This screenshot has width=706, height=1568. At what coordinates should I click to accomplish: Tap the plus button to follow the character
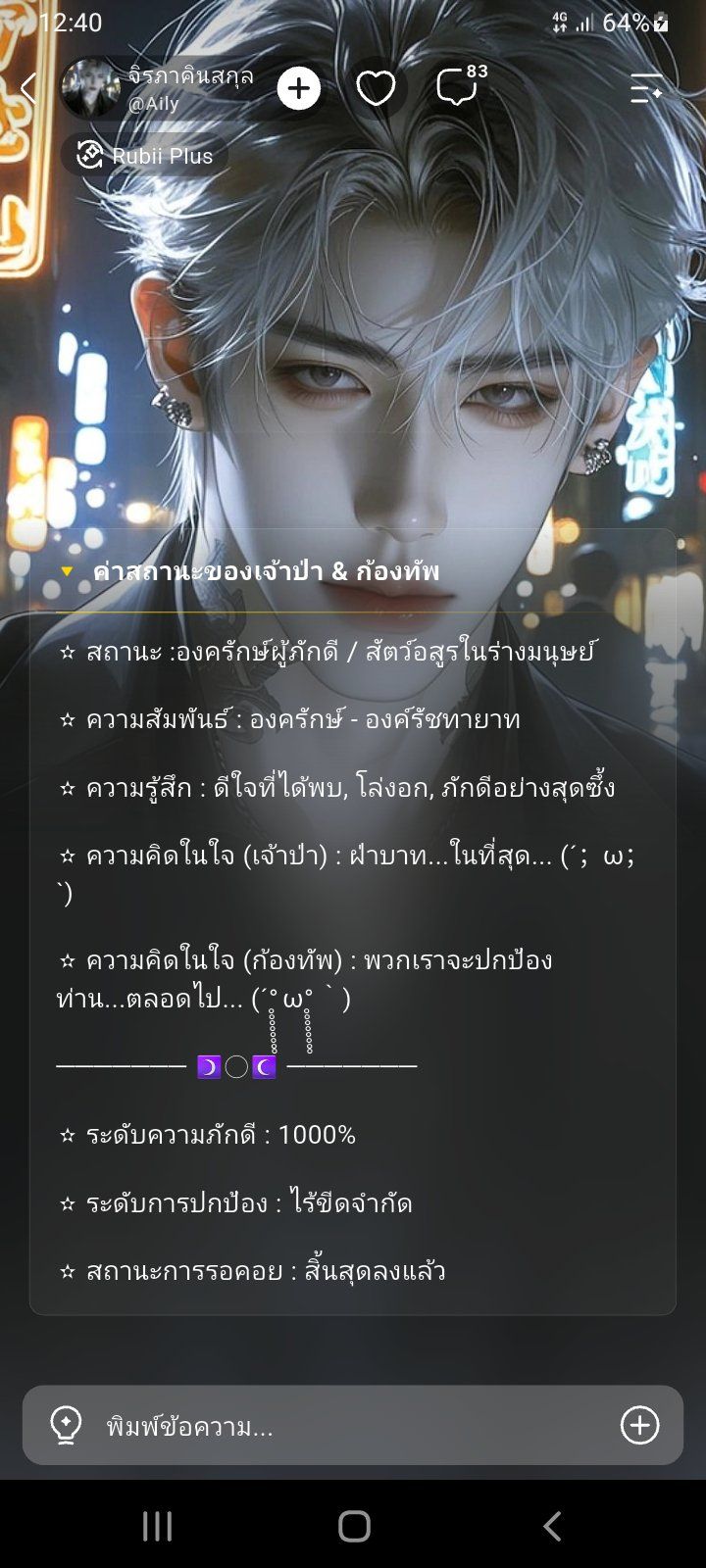(299, 89)
